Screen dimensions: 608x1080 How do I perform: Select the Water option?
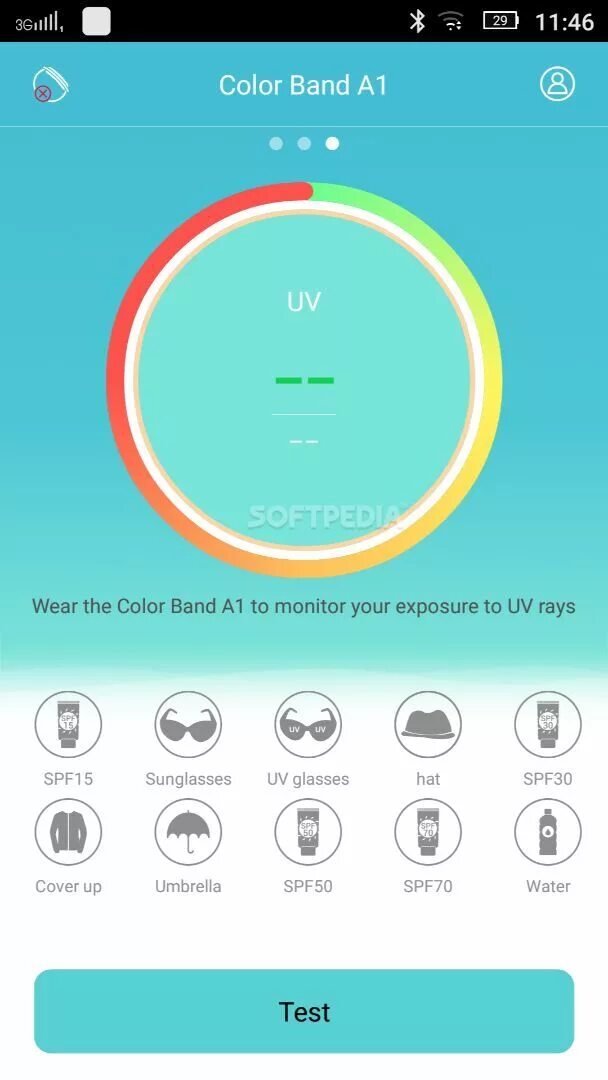(548, 832)
